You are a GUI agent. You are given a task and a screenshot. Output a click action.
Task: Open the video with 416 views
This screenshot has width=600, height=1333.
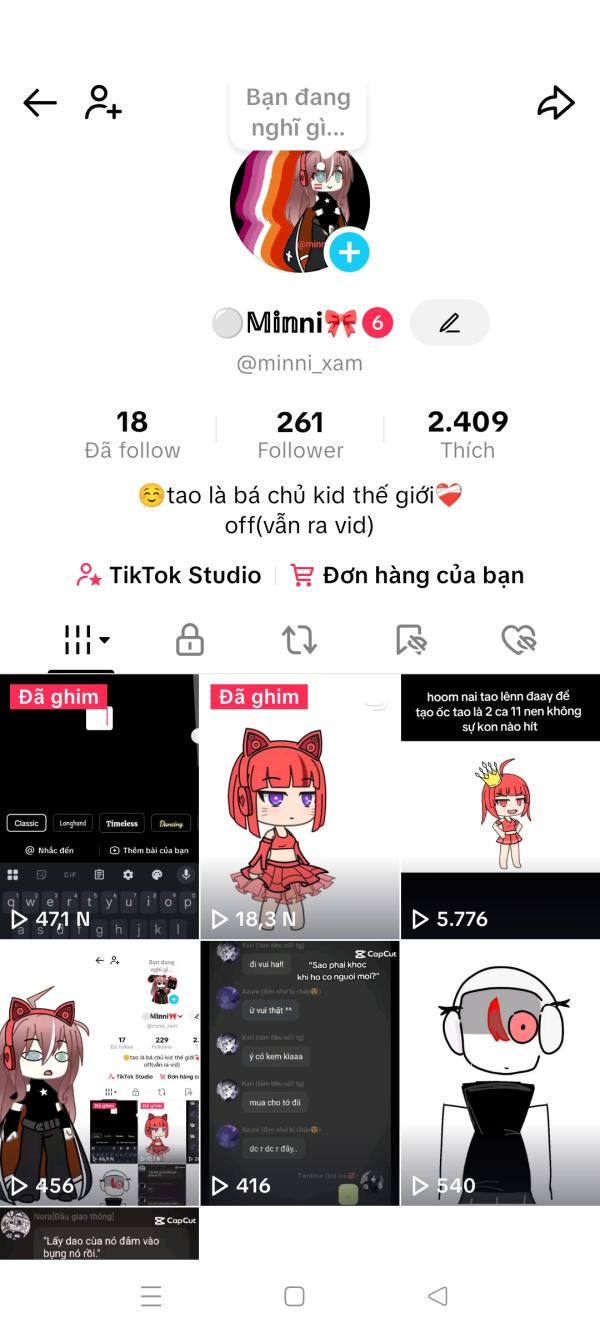click(299, 1072)
